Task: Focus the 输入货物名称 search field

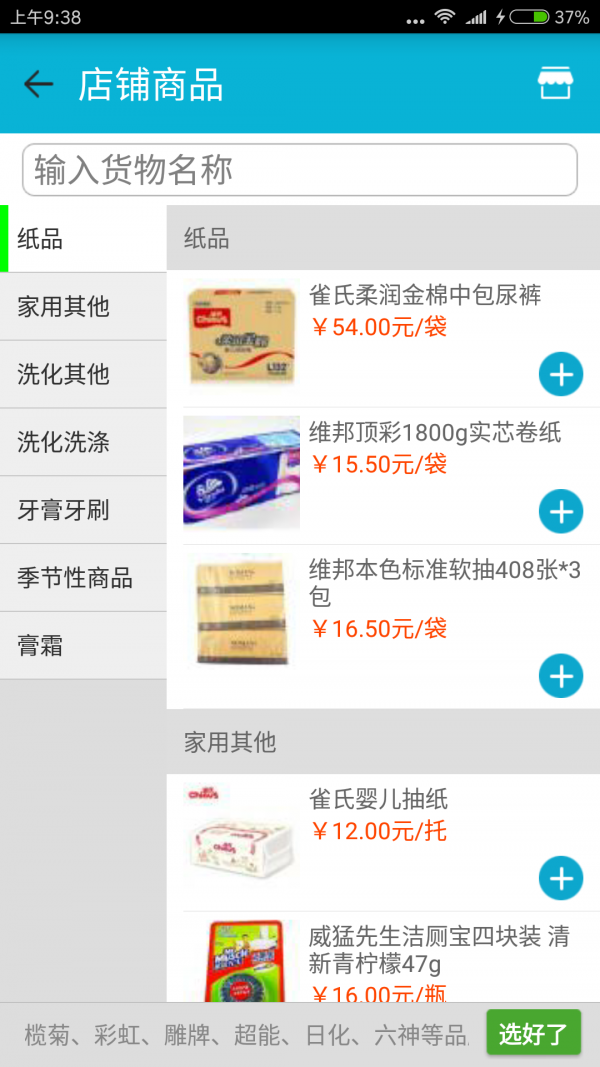Action: coord(300,170)
